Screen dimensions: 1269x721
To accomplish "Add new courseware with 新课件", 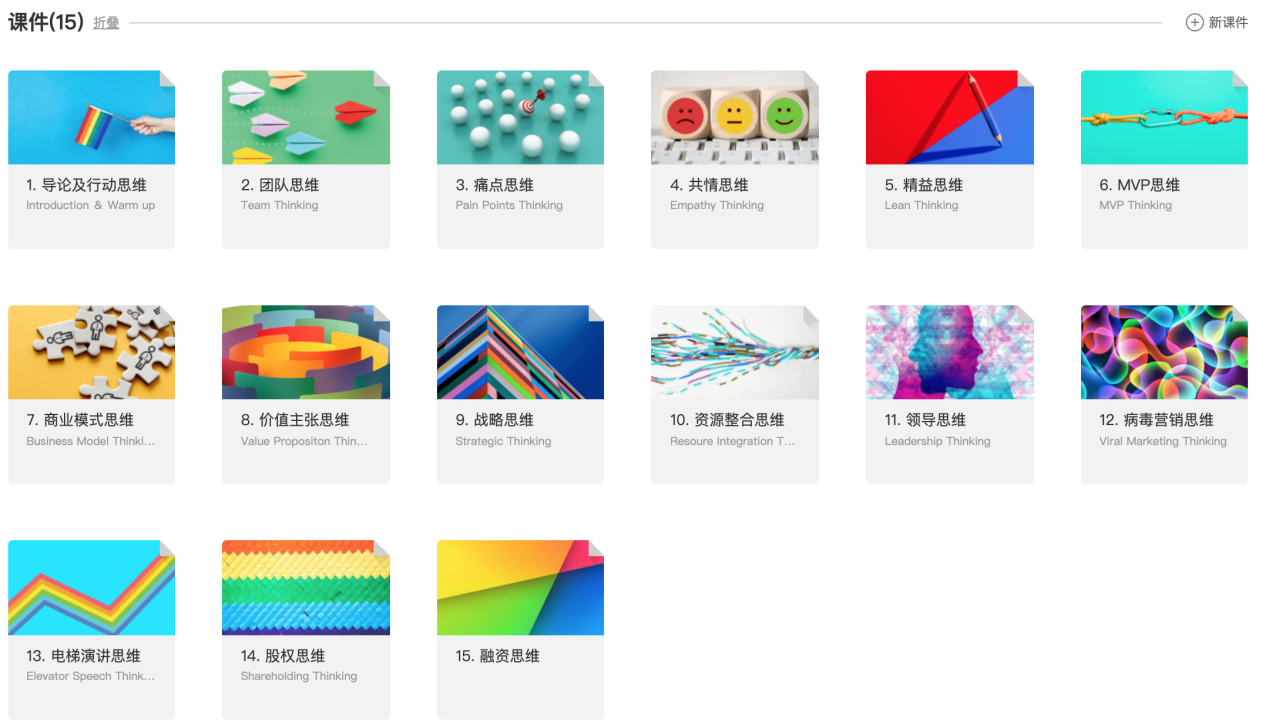I will tap(1217, 23).
